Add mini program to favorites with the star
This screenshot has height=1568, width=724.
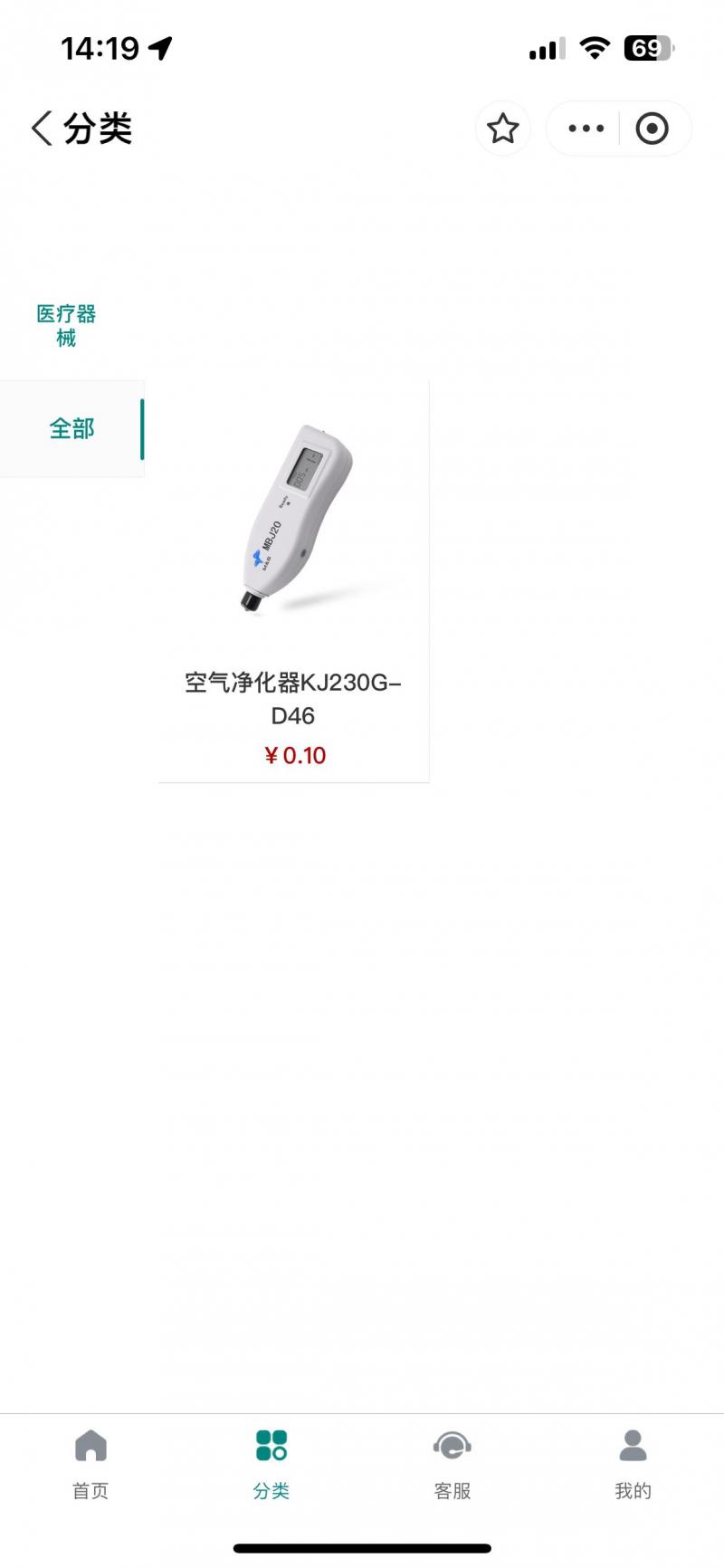point(503,129)
